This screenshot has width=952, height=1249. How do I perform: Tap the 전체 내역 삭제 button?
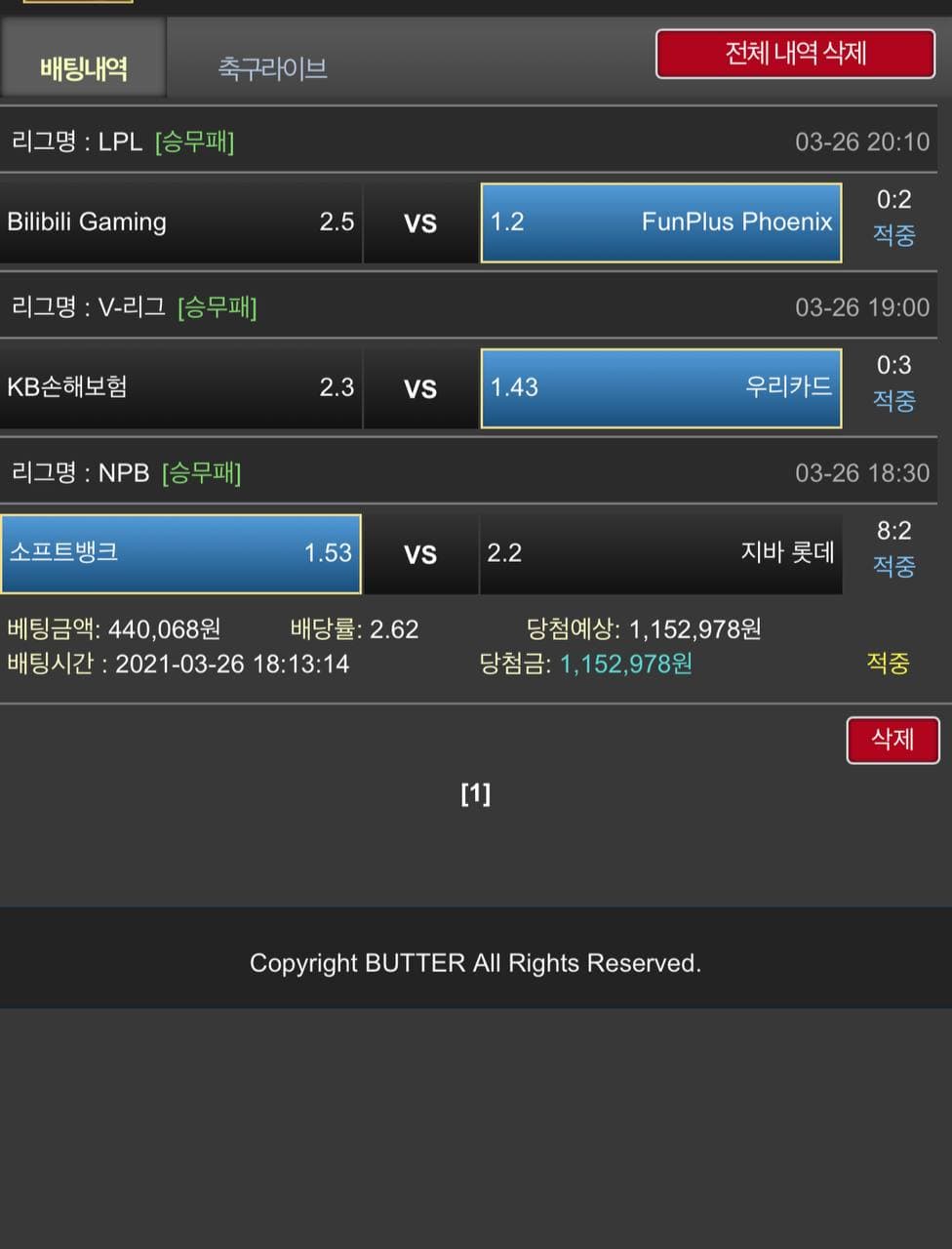795,54
